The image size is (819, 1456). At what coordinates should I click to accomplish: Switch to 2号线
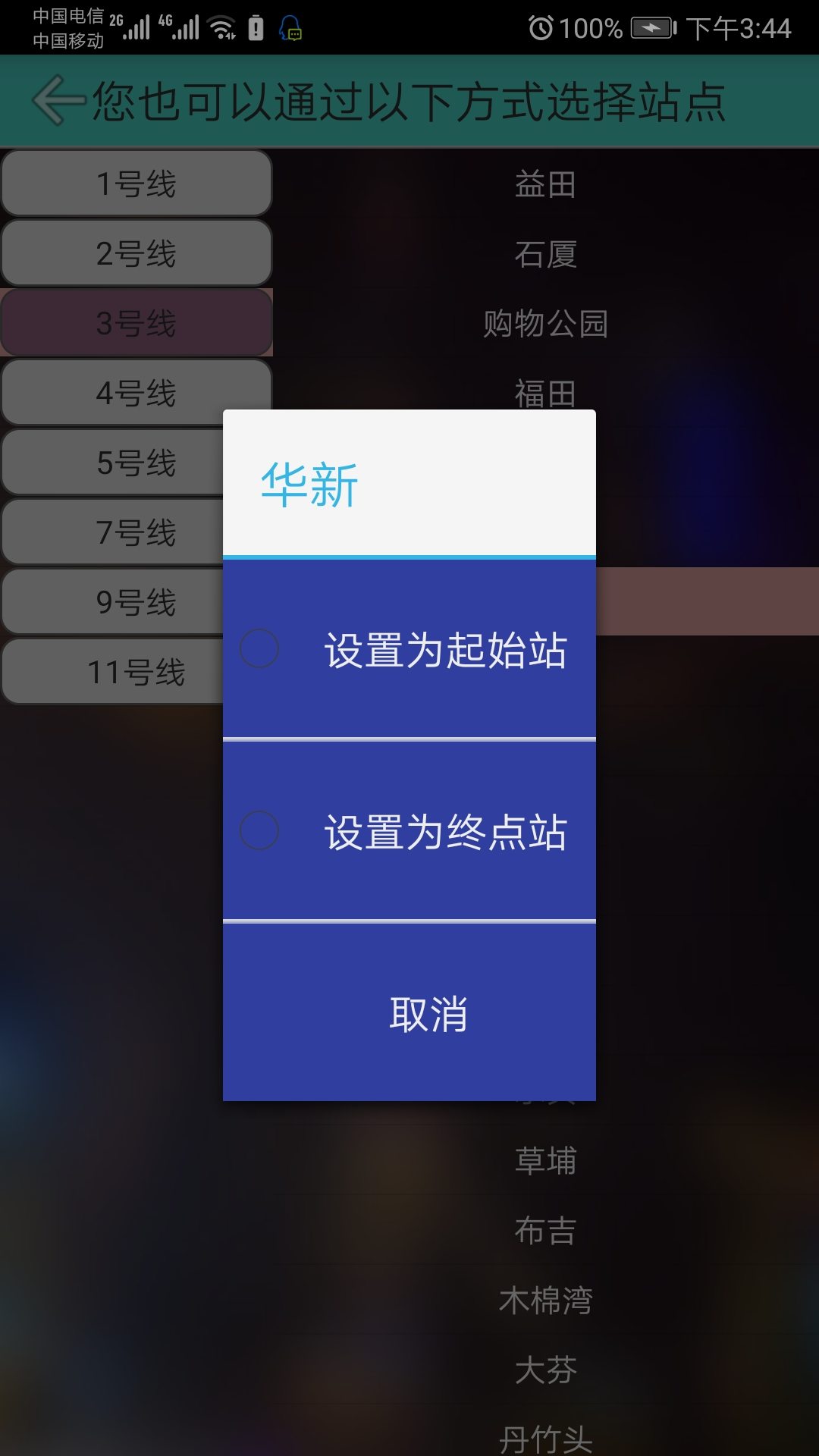pyautogui.click(x=136, y=253)
